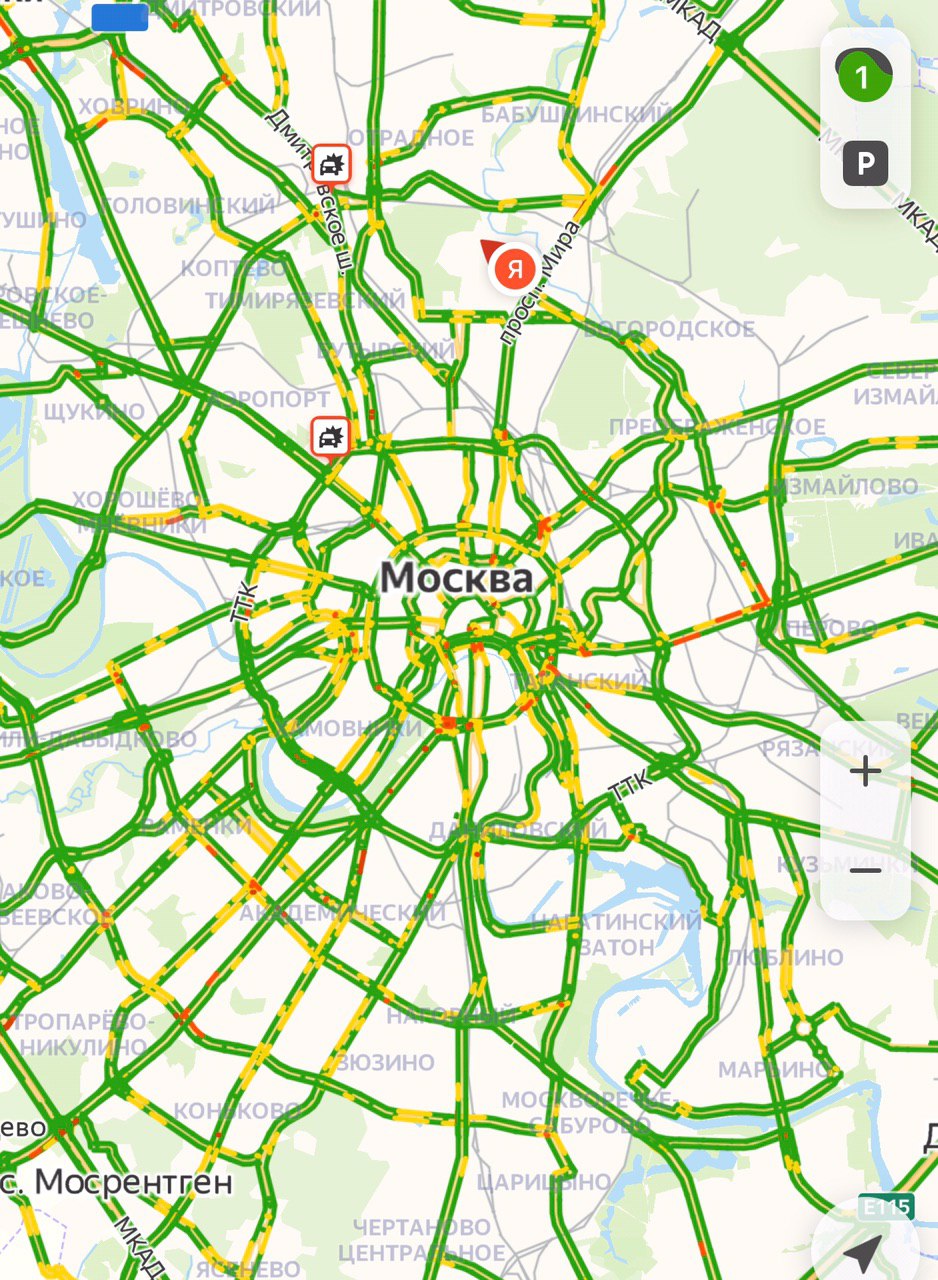This screenshot has height=1280, width=938.
Task: Center map on my location arrow
Action: pyautogui.click(x=862, y=1251)
